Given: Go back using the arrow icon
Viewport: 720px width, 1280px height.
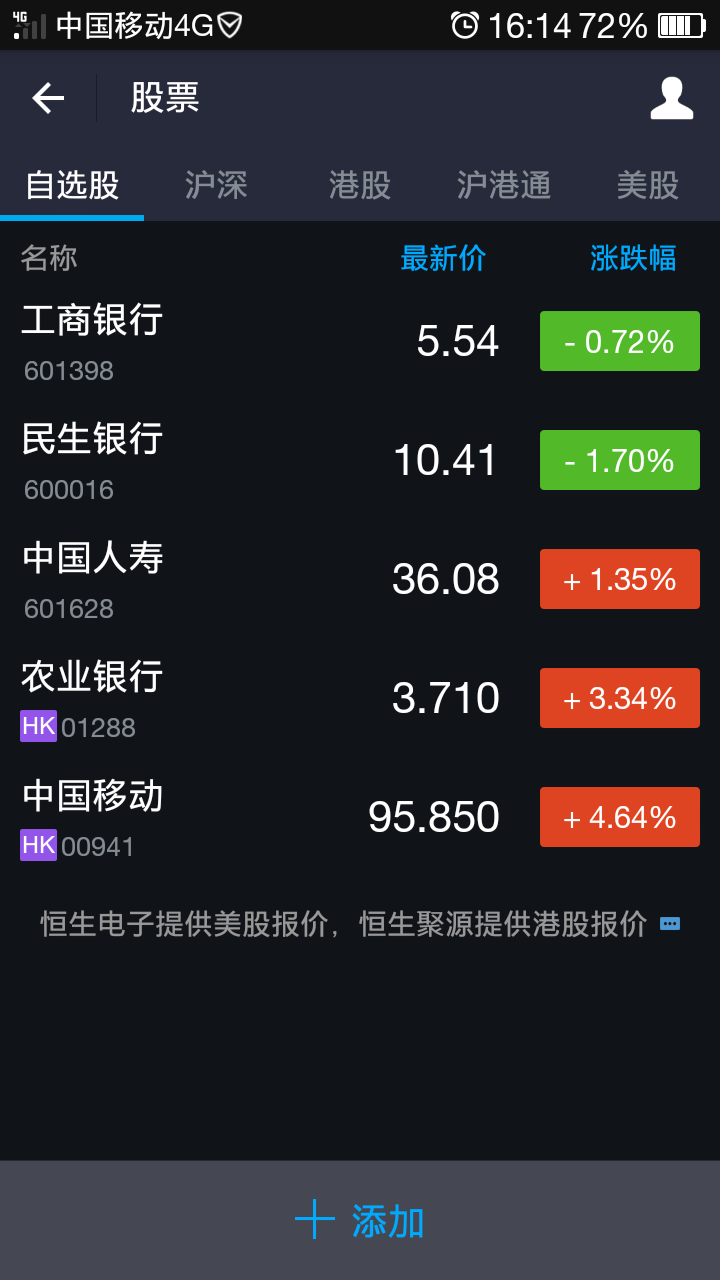Looking at the screenshot, I should 48,98.
